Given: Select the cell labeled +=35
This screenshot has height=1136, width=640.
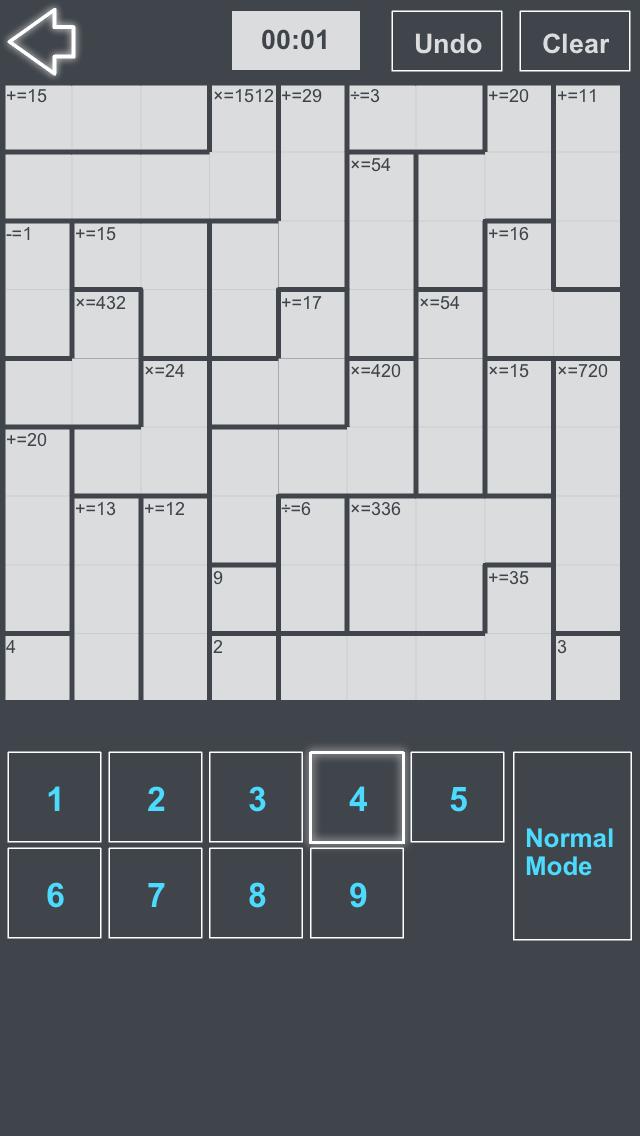Looking at the screenshot, I should pos(518,600).
